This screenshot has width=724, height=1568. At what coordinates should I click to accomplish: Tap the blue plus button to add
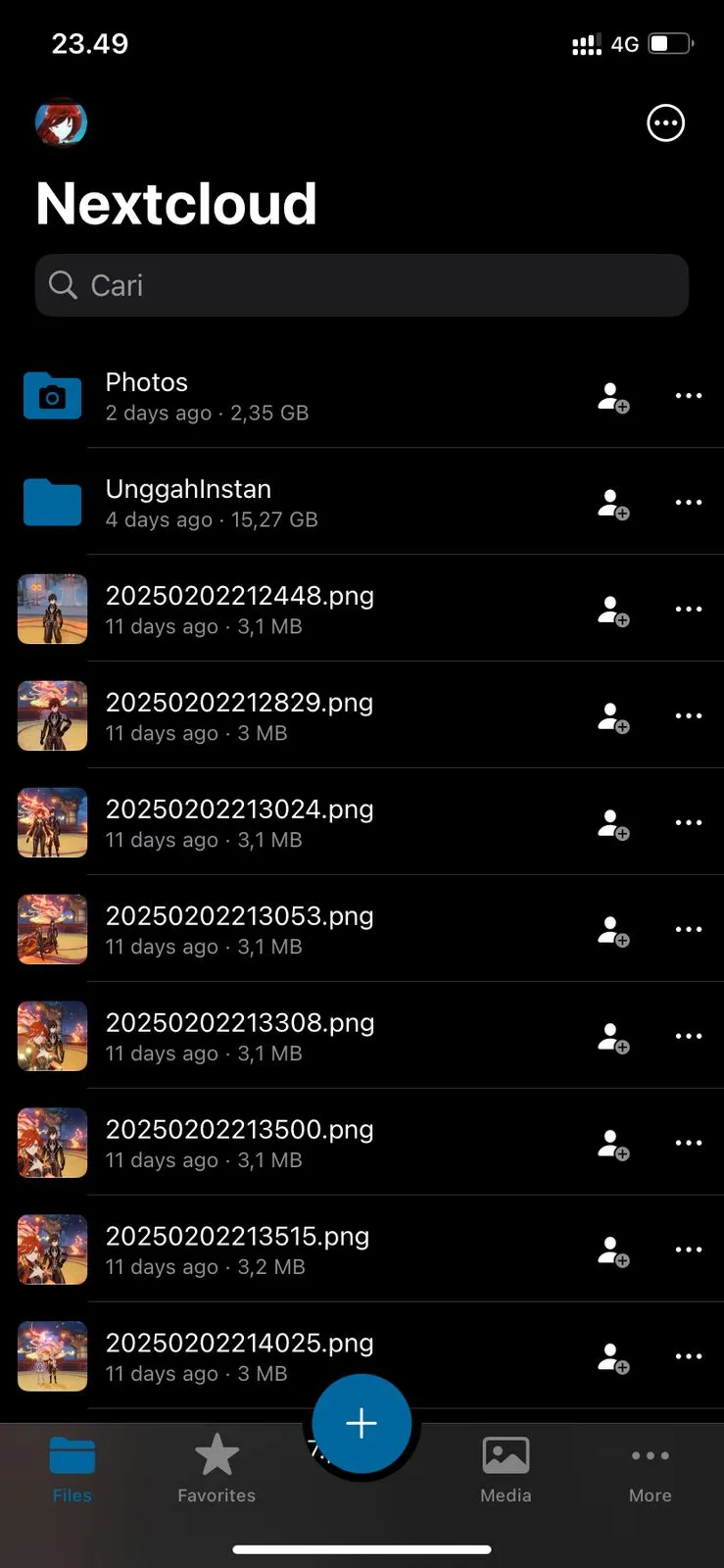pos(362,1423)
